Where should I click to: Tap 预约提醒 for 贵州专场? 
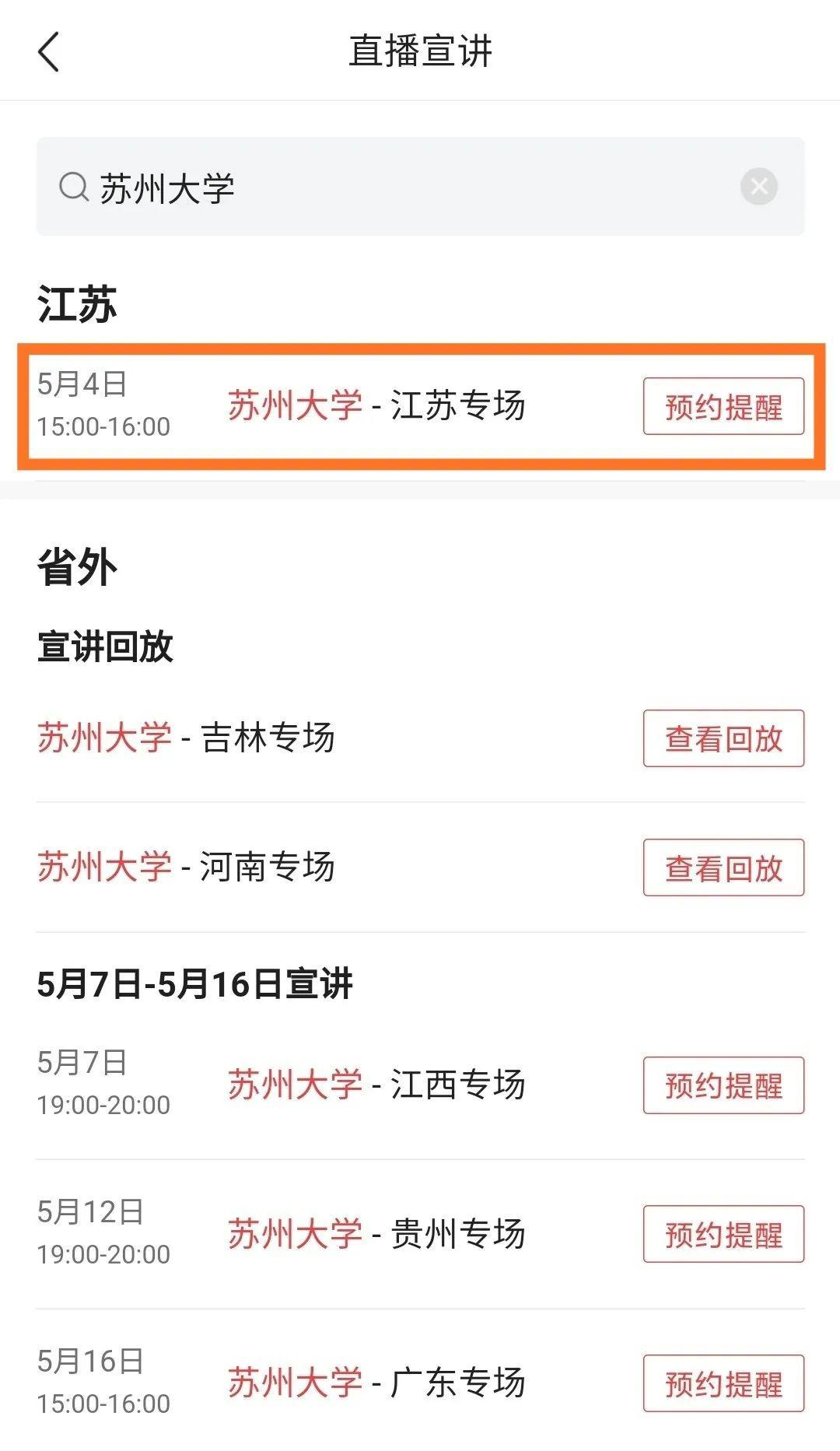[x=723, y=1234]
